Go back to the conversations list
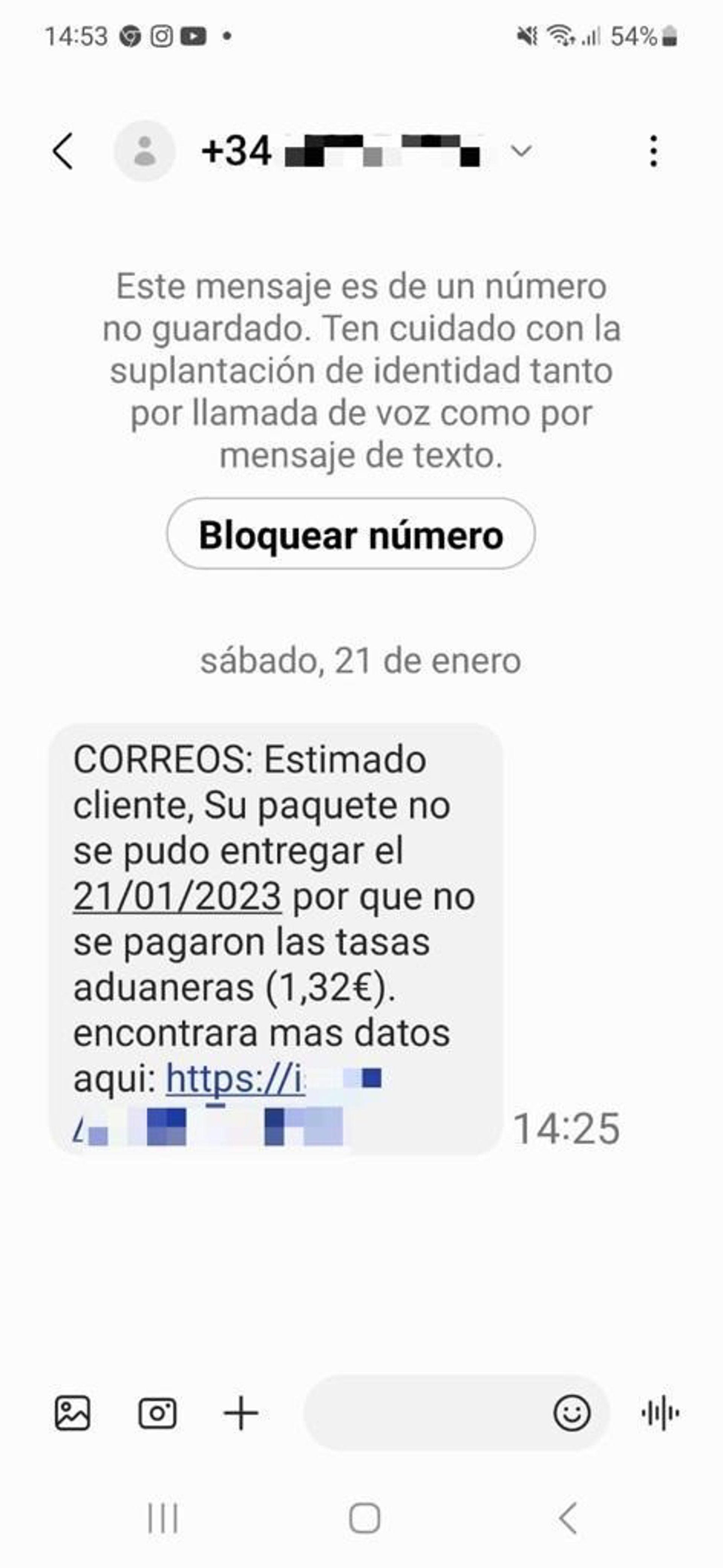Image resolution: width=723 pixels, height=1568 pixels. click(63, 151)
